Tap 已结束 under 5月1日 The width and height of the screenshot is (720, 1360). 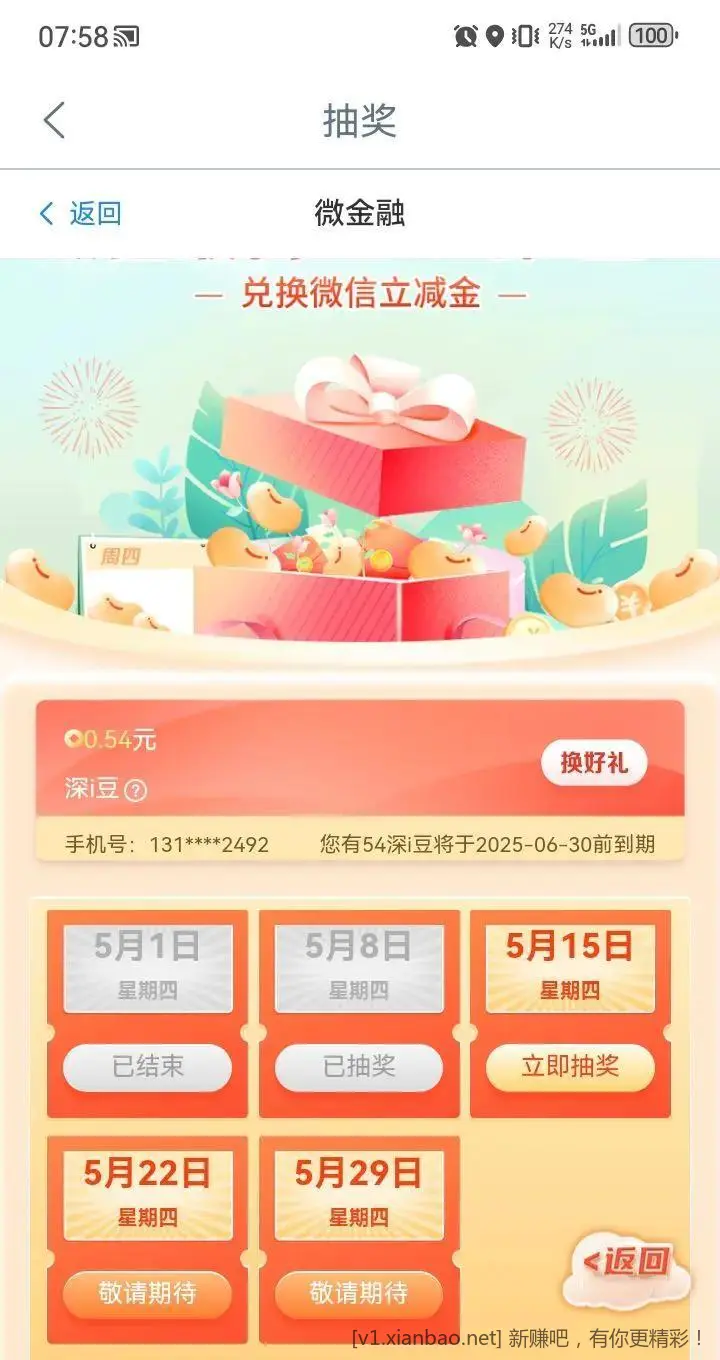click(x=147, y=1067)
